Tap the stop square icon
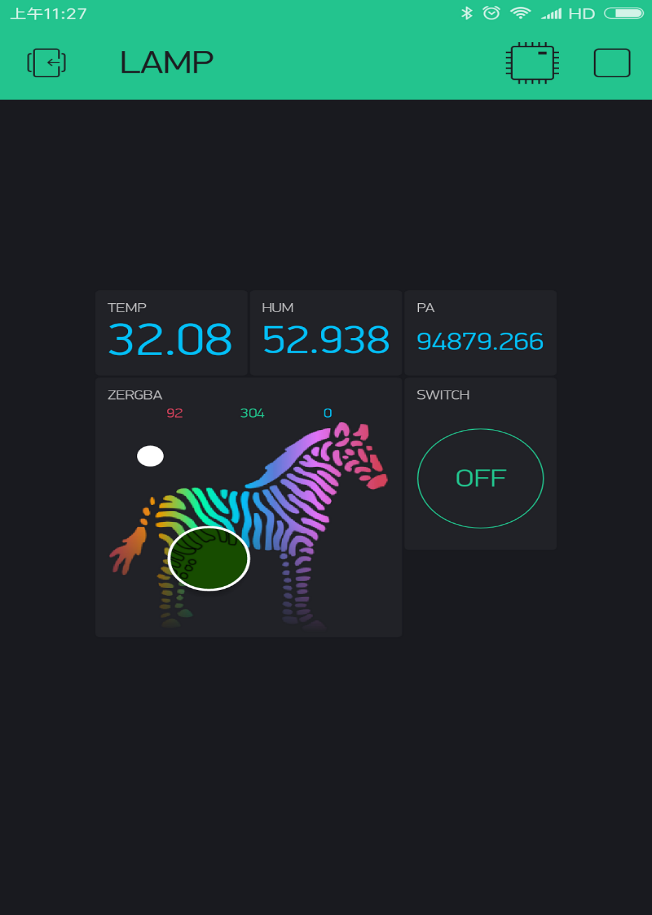 (612, 63)
